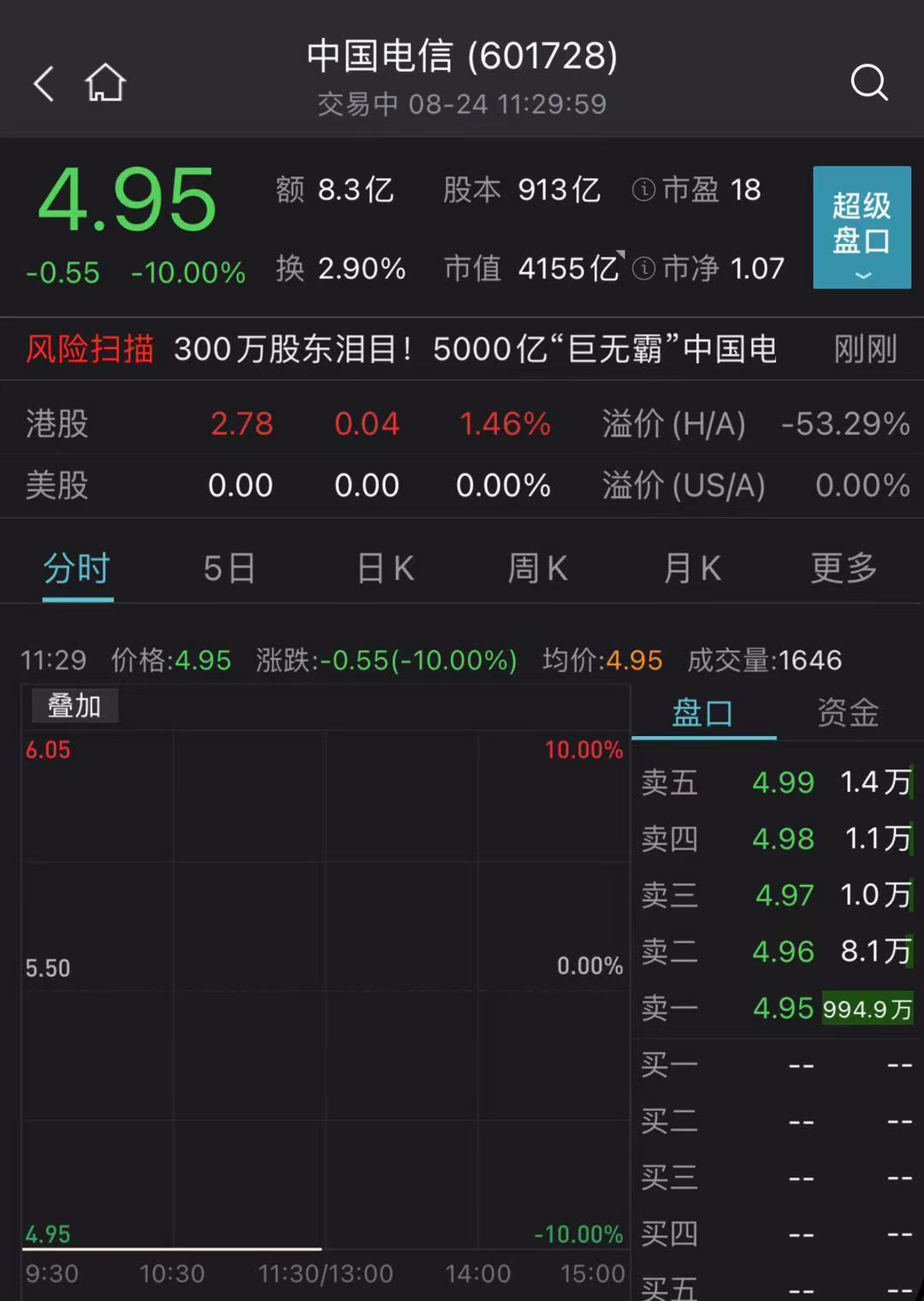Show 市盈 info via the icon
The width and height of the screenshot is (924, 1301).
643,190
